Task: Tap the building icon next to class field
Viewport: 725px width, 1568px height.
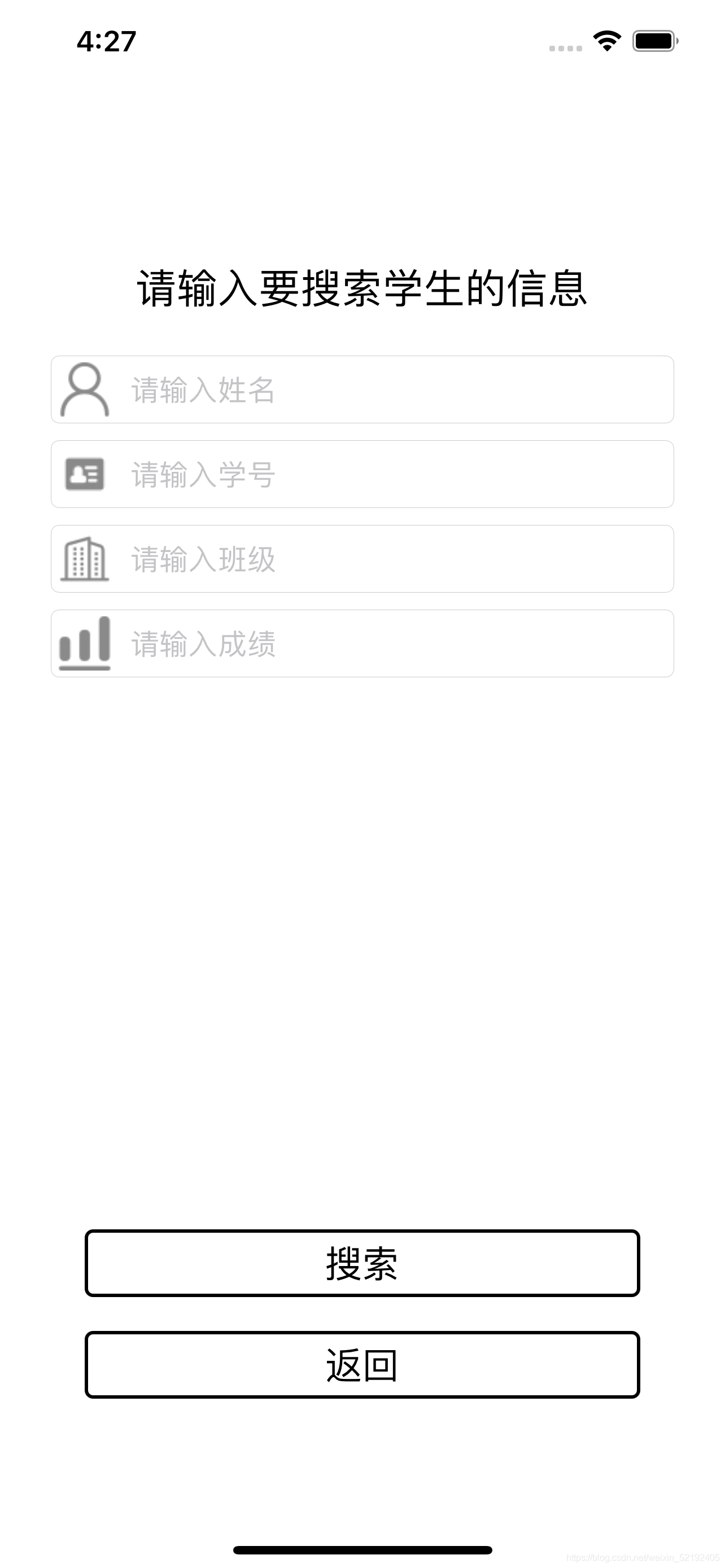Action: click(85, 558)
